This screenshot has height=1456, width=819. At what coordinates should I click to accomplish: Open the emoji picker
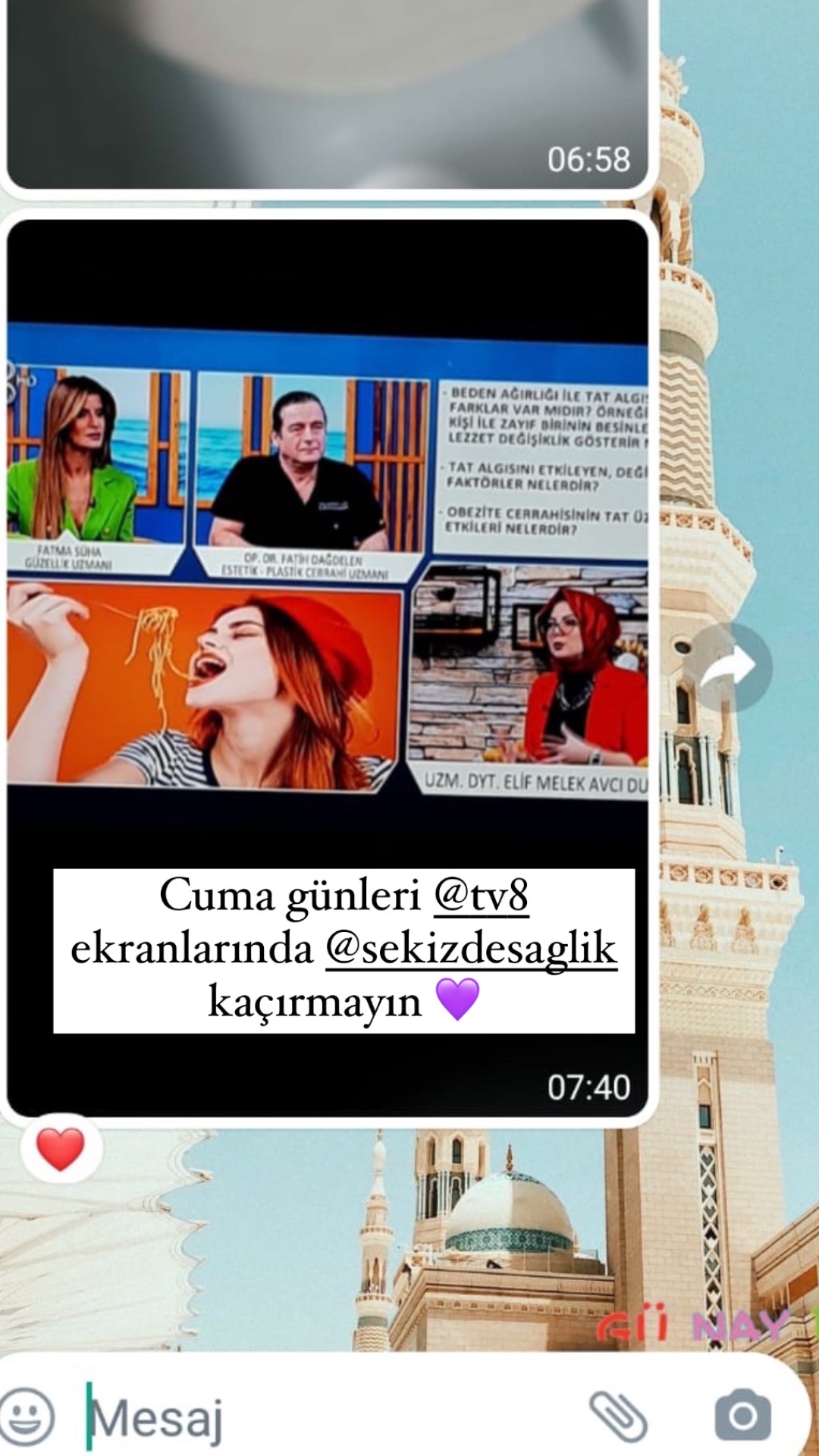[27, 1416]
